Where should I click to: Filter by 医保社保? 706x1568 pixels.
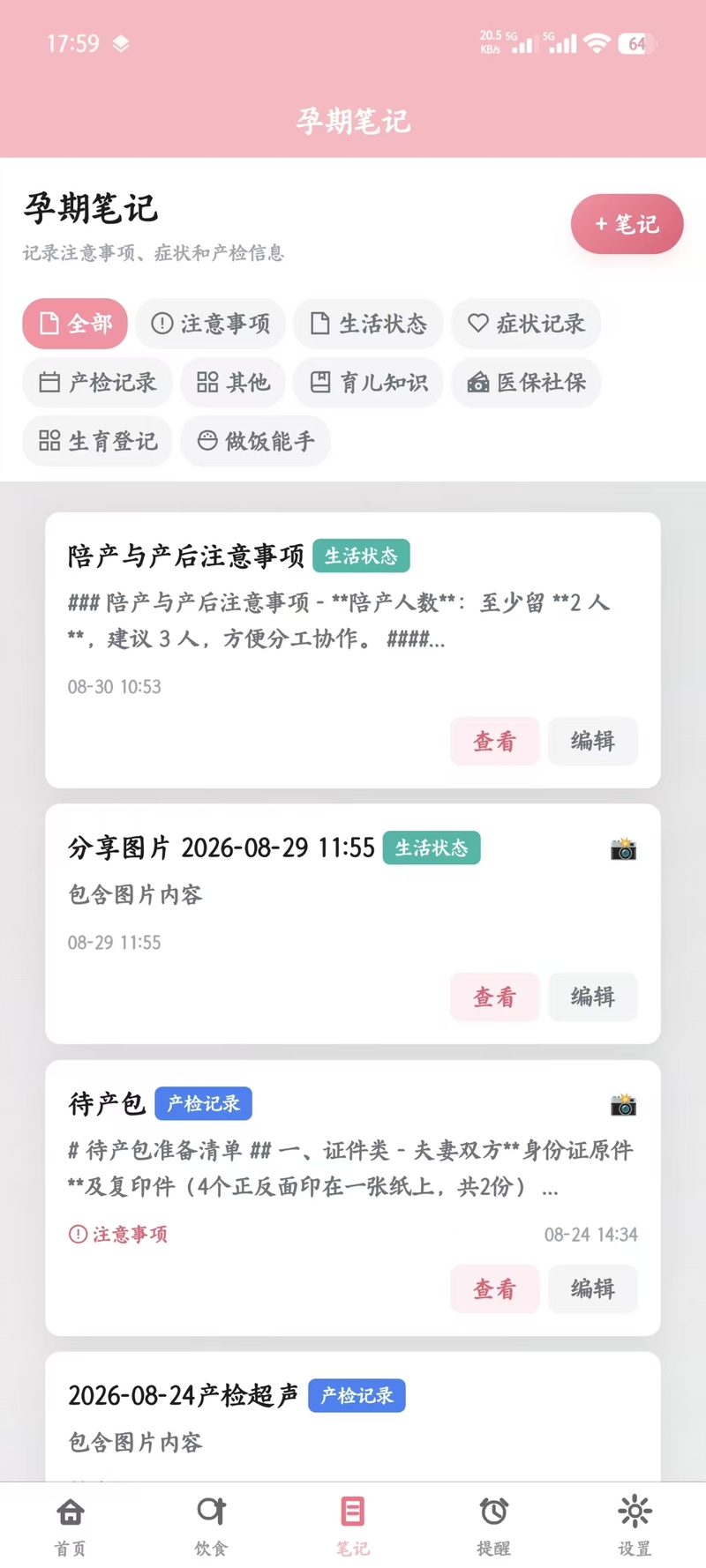(526, 382)
